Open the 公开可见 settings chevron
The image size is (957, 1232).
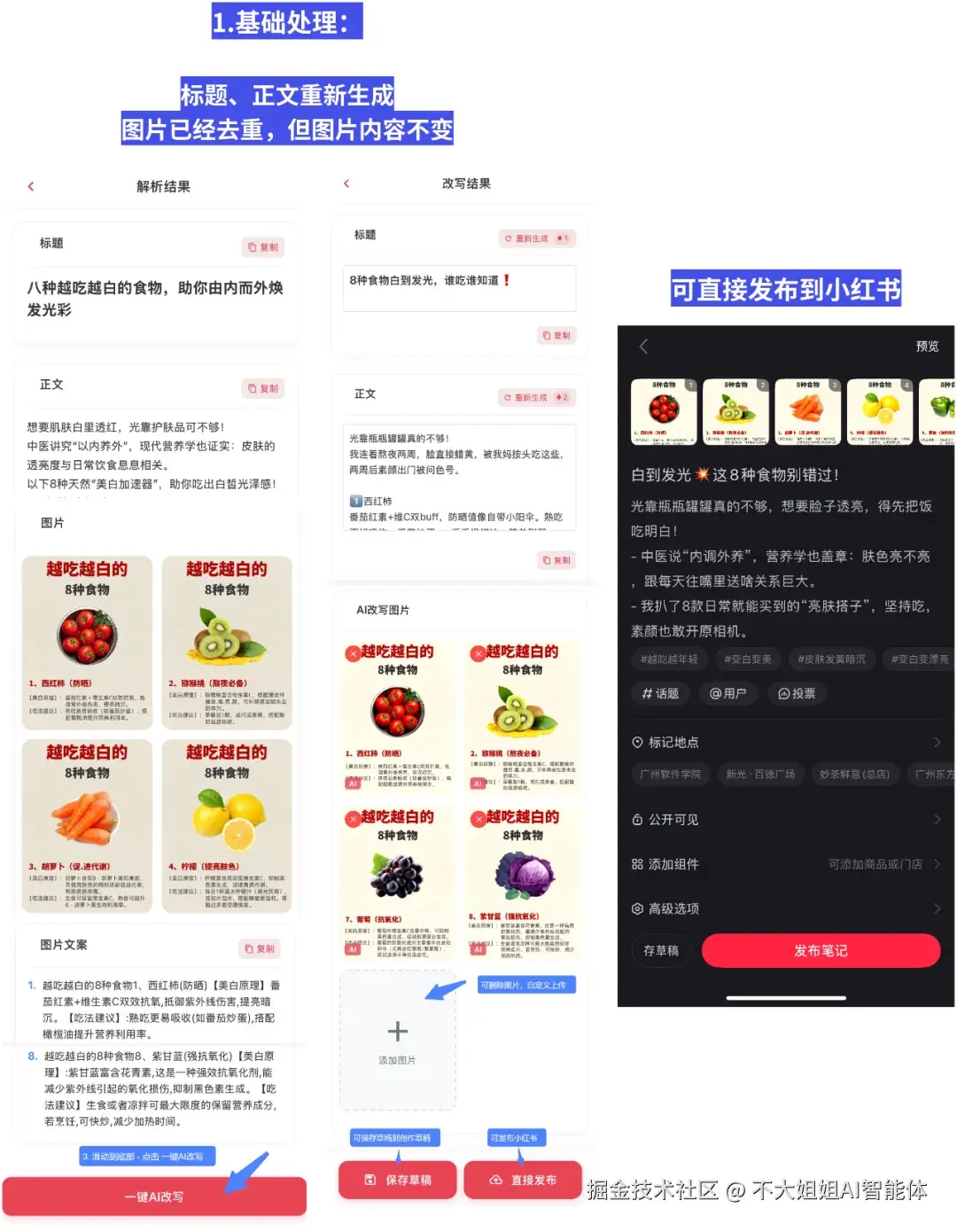coord(937,819)
